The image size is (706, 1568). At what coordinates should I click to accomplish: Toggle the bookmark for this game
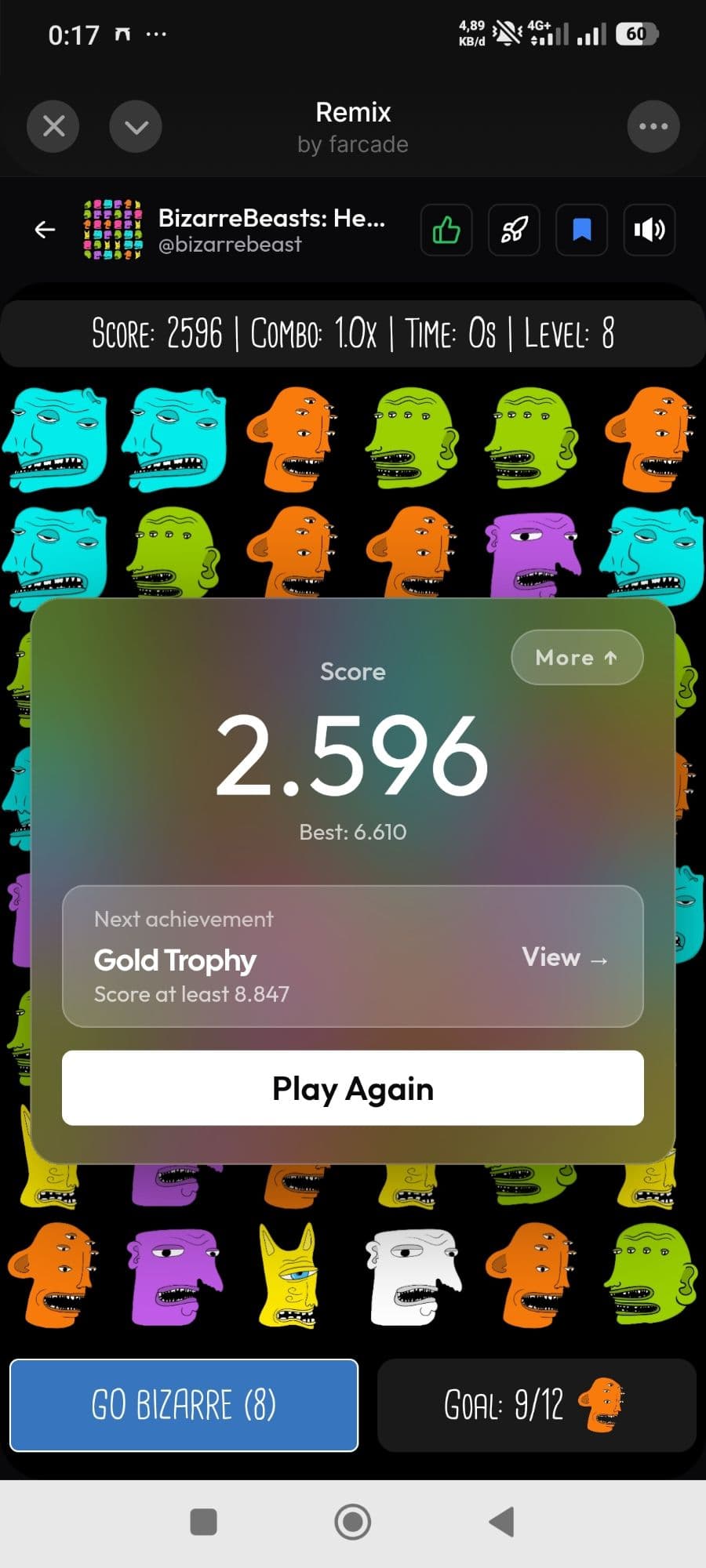pos(581,230)
